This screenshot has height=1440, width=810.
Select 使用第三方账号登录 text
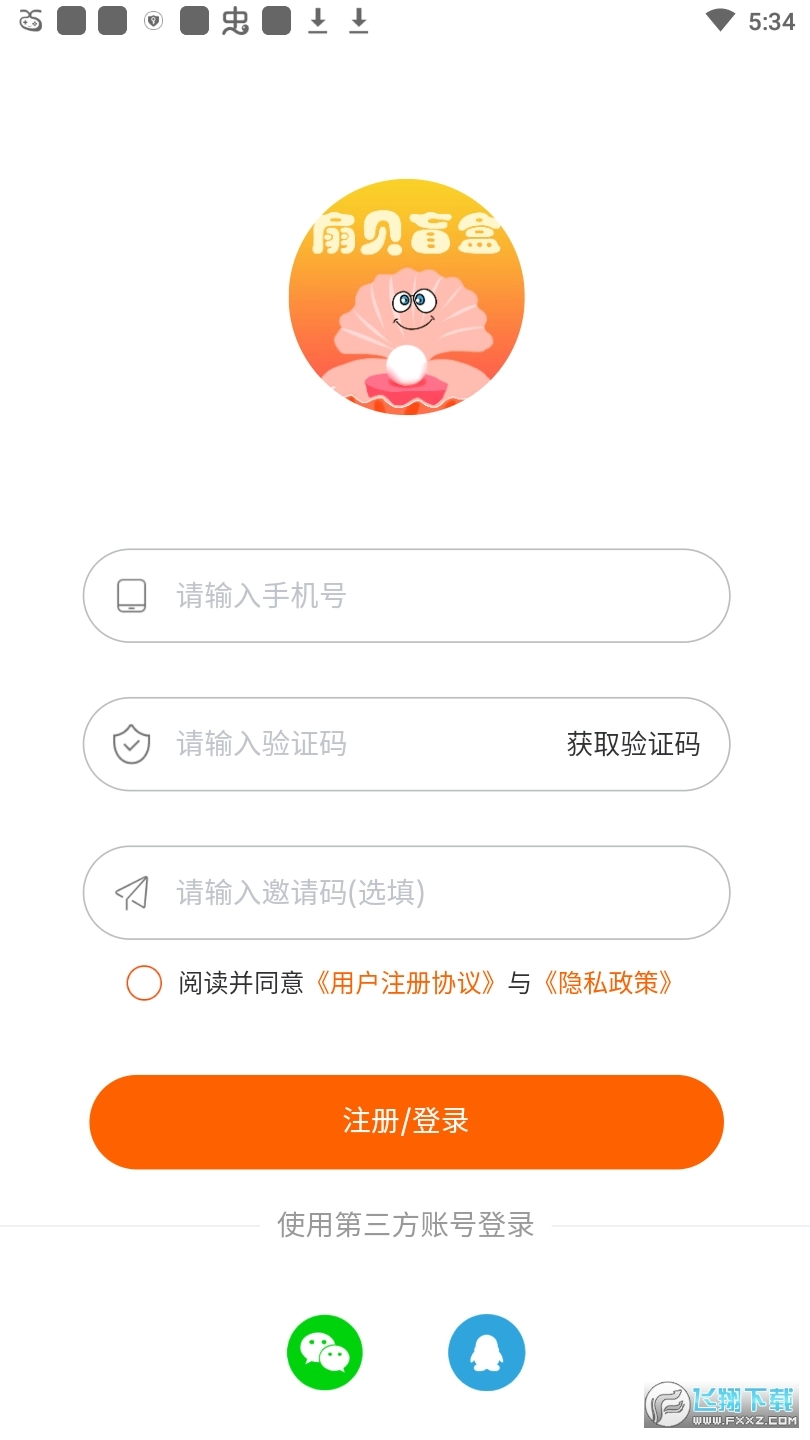(x=405, y=1226)
